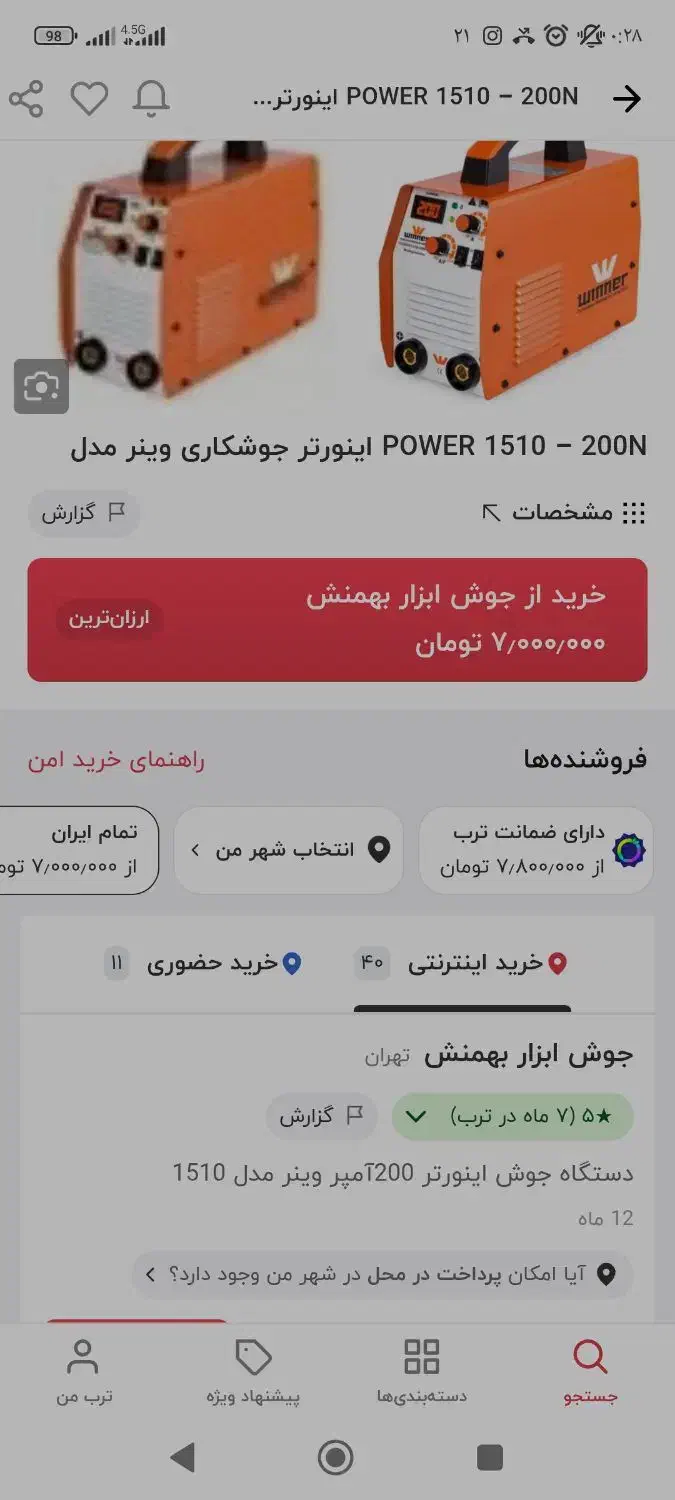Open the مشخصات specifications link
This screenshot has height=1500, width=675.
click(564, 513)
